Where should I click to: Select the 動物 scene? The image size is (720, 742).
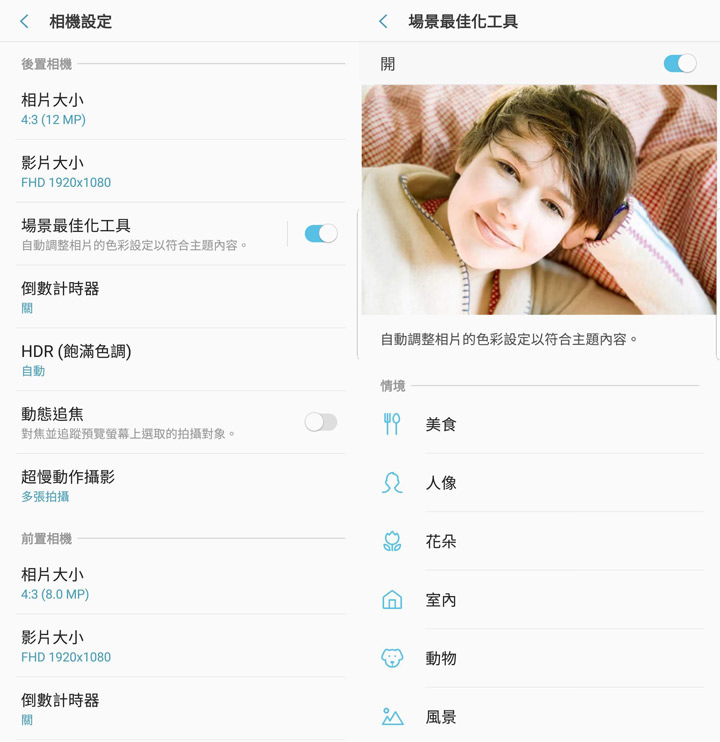(540, 658)
